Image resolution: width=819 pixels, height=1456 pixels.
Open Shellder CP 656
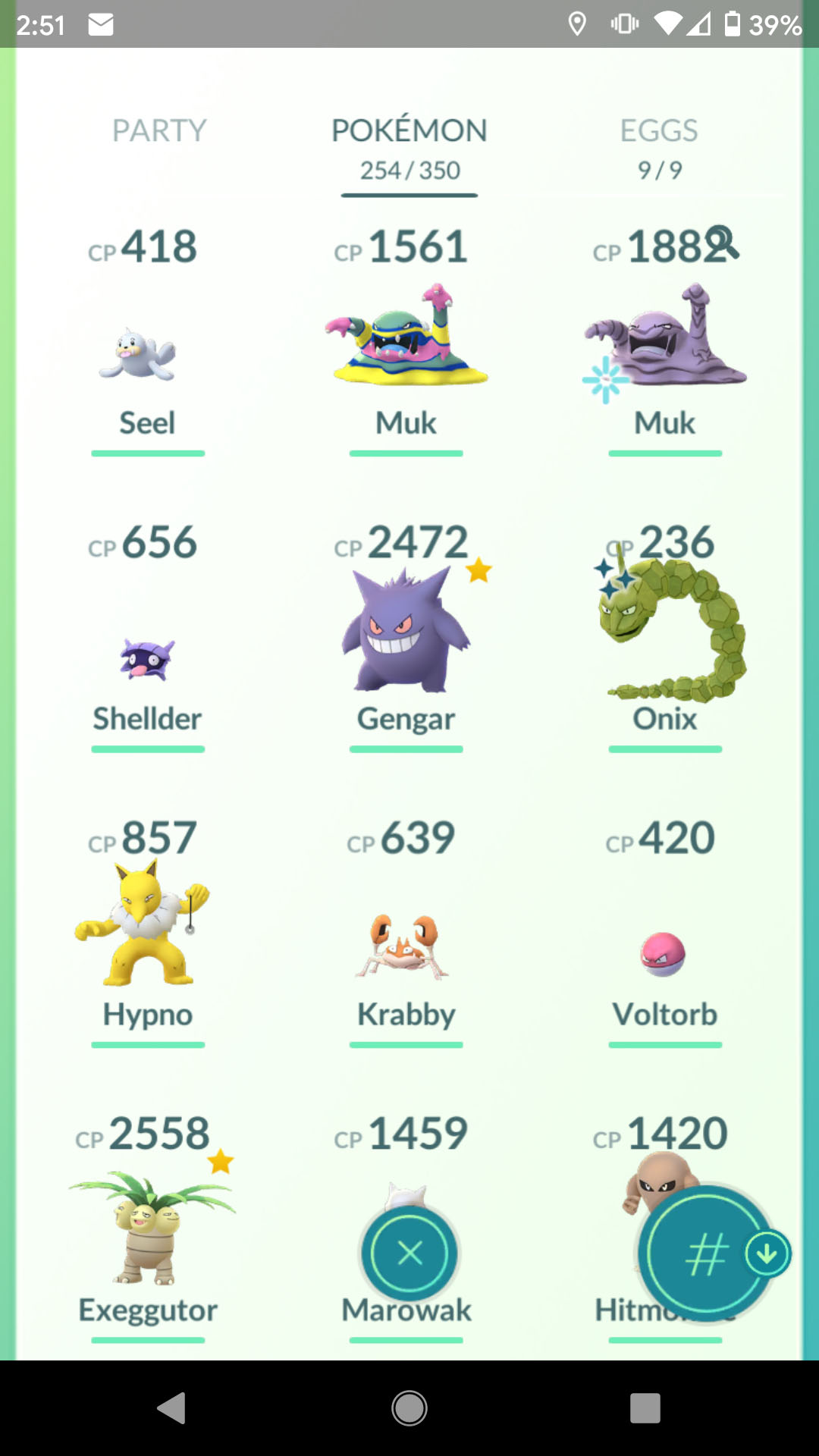click(147, 637)
